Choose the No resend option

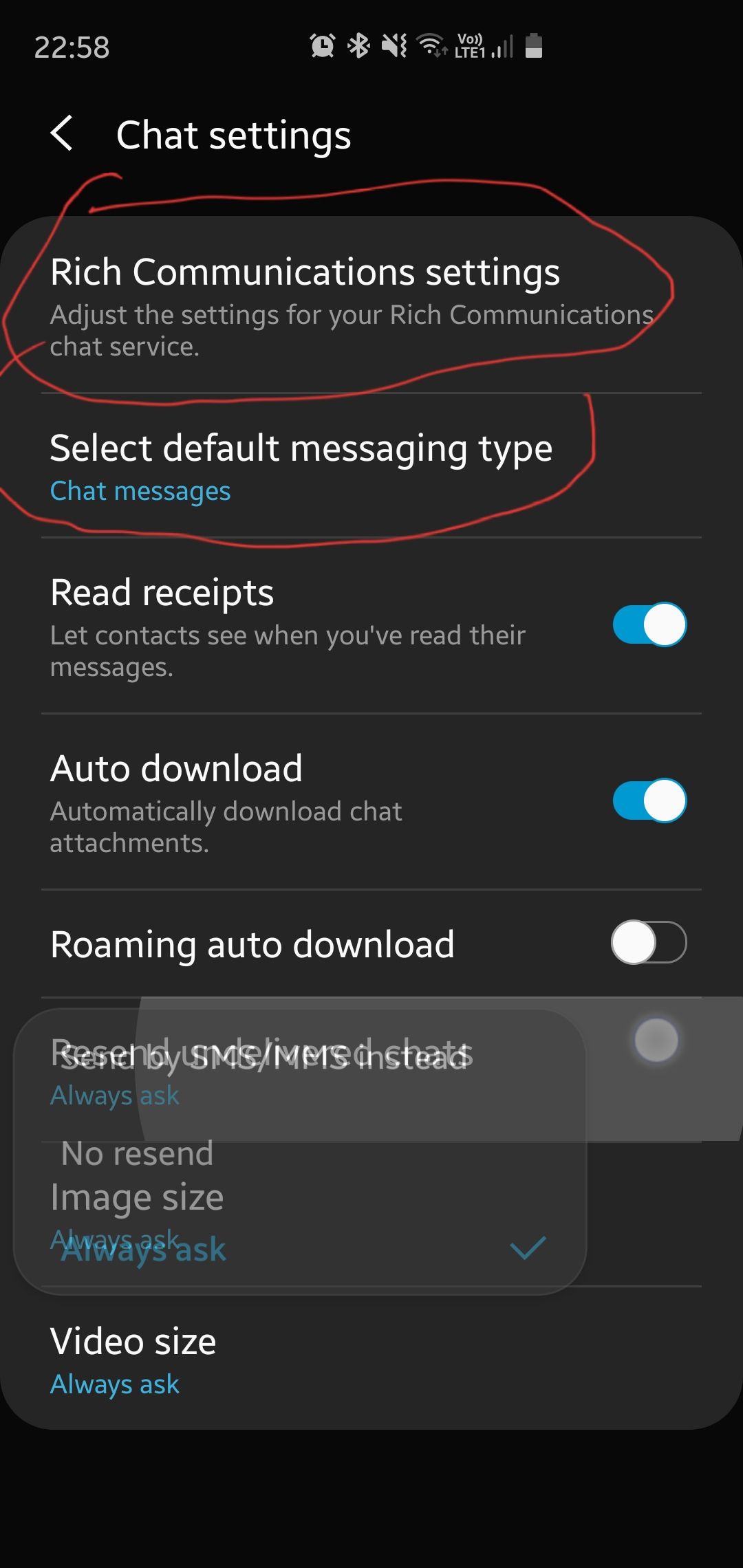[138, 1153]
